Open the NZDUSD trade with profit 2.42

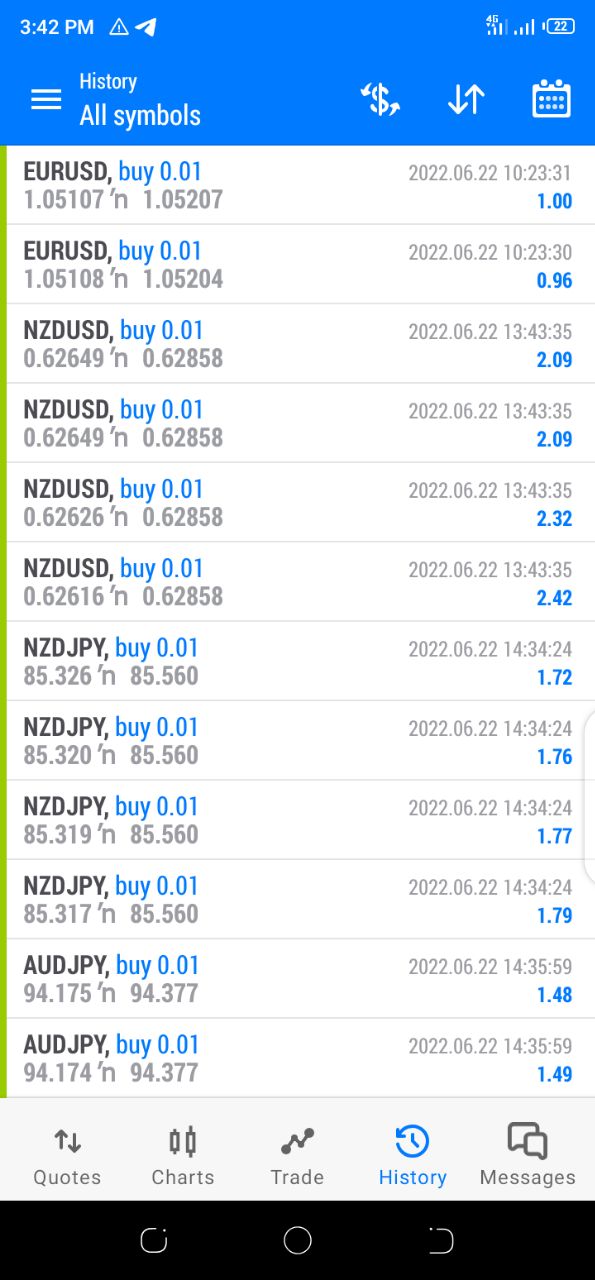tap(298, 582)
